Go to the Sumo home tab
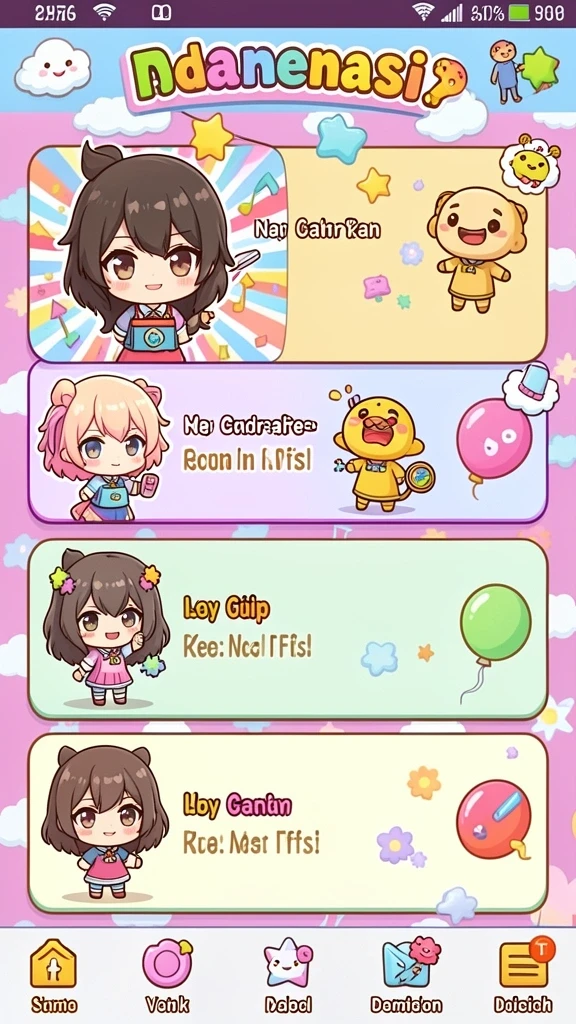This screenshot has height=1024, width=576. pyautogui.click(x=54, y=975)
